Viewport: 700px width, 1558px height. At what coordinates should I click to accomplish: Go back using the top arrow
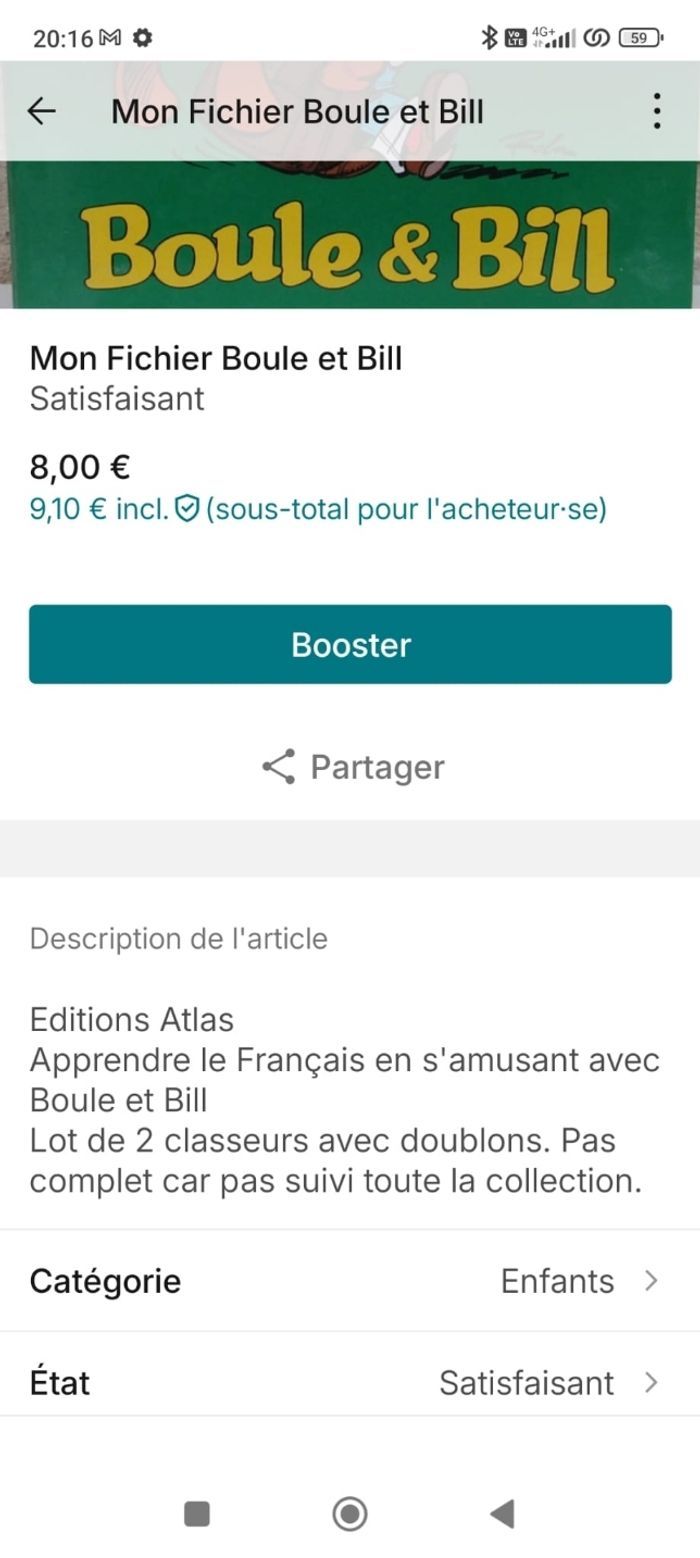pyautogui.click(x=42, y=111)
